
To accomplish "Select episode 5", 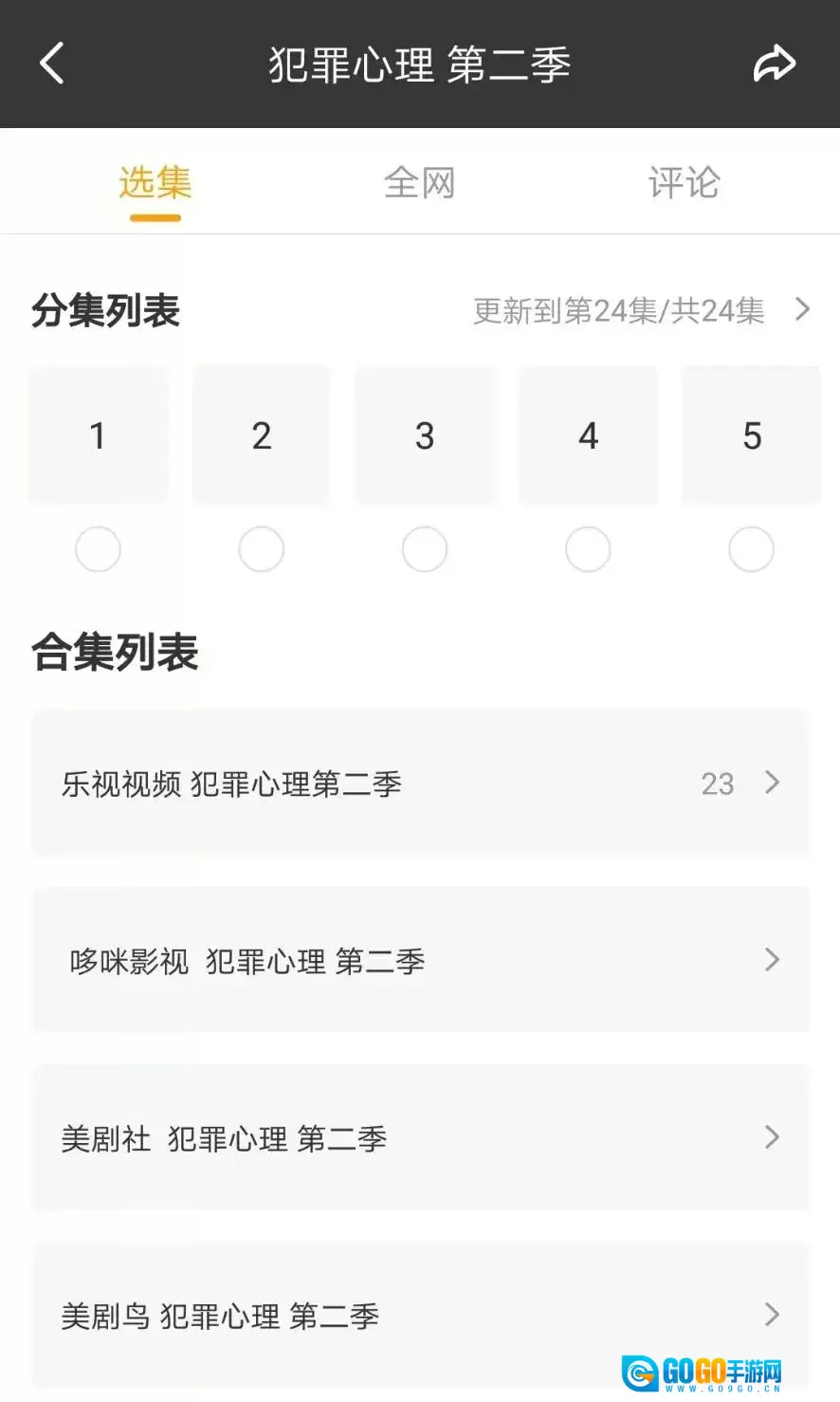I will tap(751, 435).
